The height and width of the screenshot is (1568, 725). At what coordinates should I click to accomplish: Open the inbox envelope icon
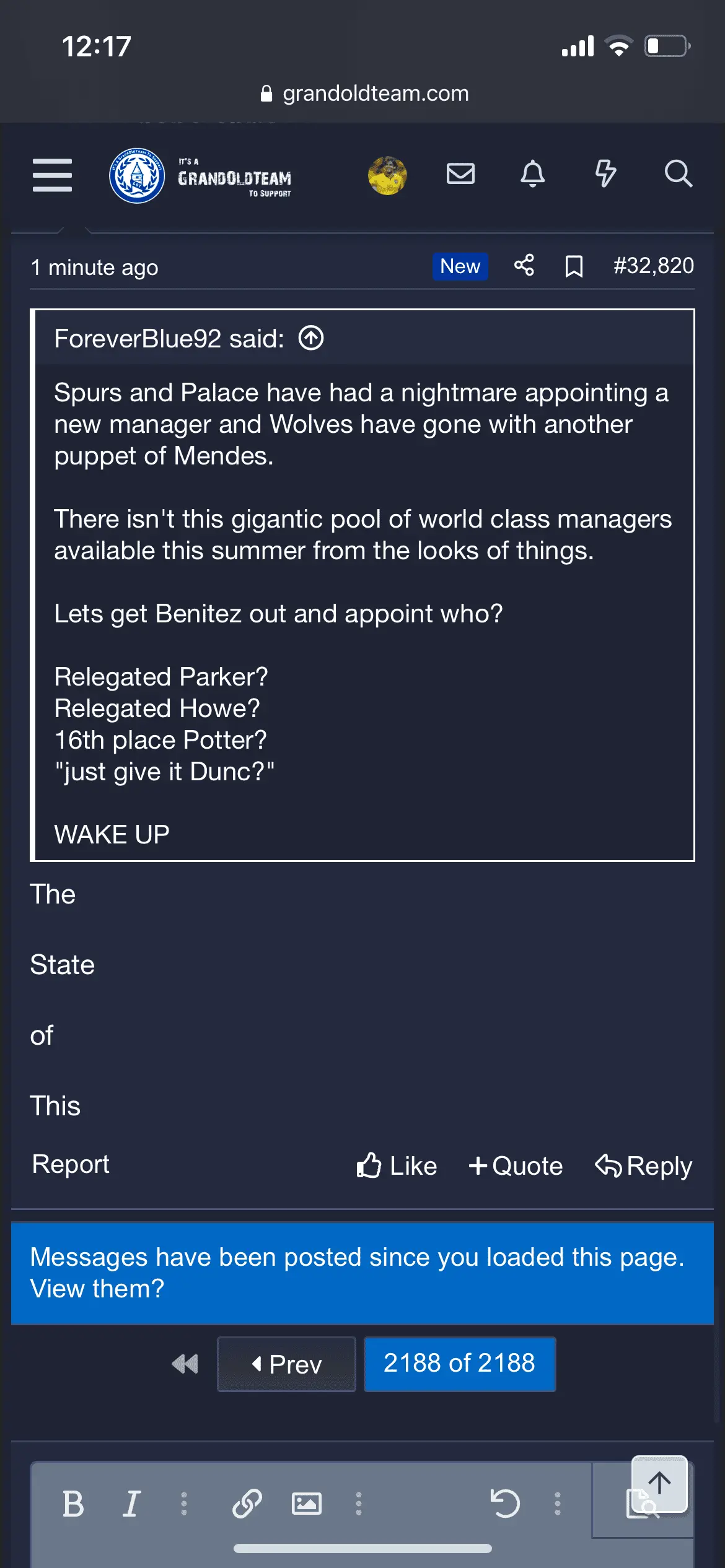click(x=460, y=174)
